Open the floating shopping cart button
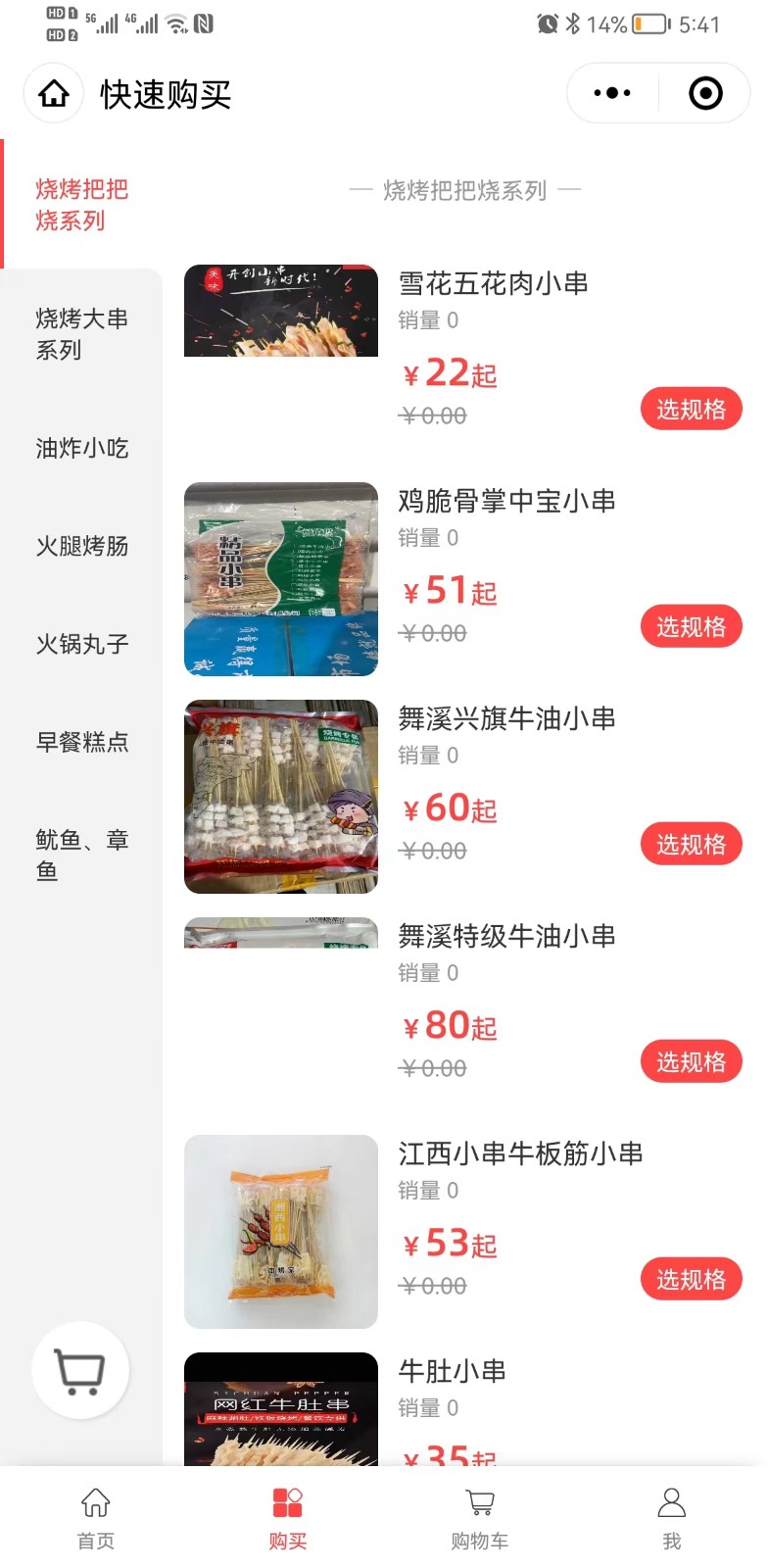This screenshot has width=768, height=1568. click(x=80, y=1370)
